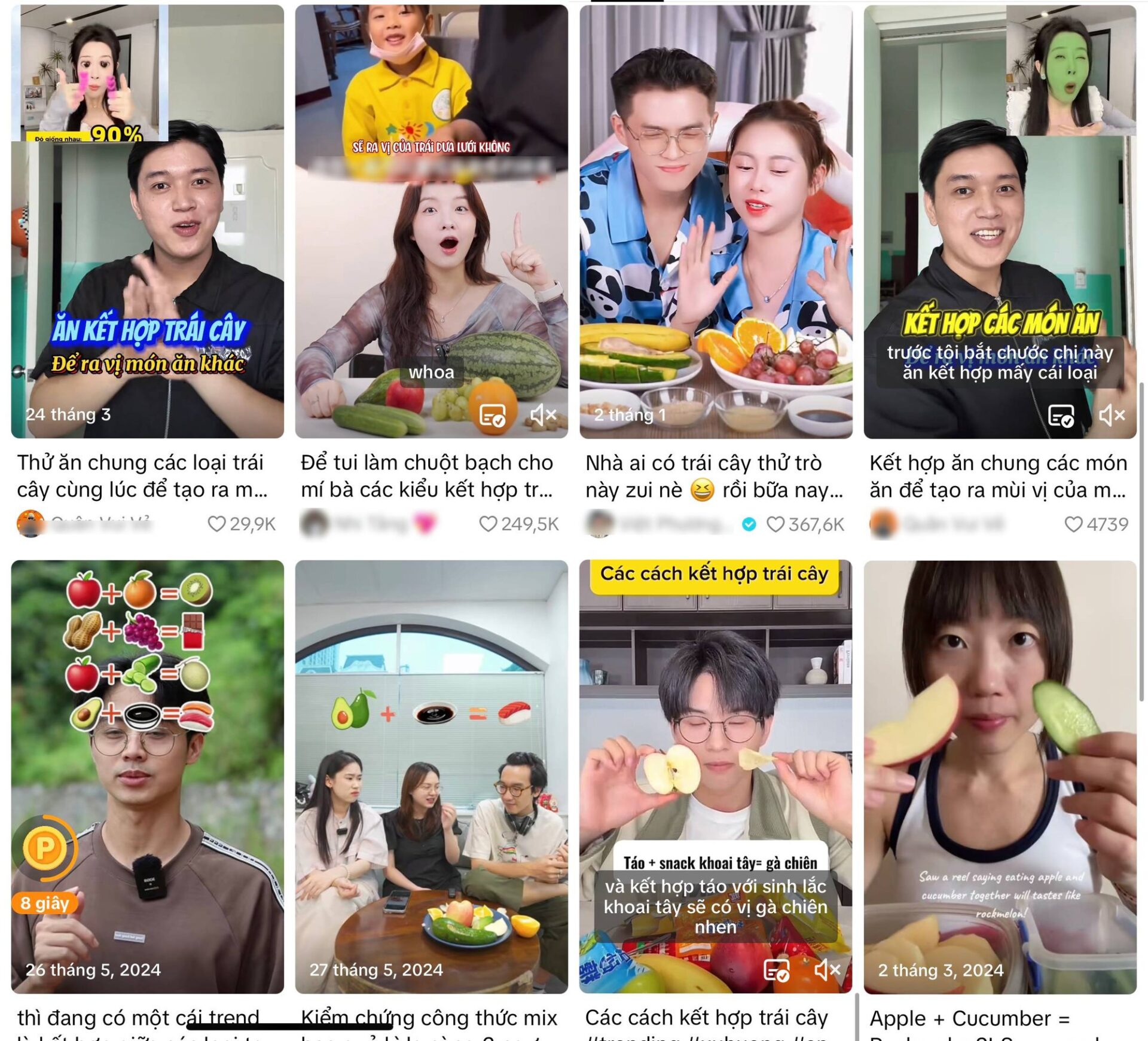Like the video with 367,6K likes
Image resolution: width=1148 pixels, height=1041 pixels.
[x=775, y=524]
